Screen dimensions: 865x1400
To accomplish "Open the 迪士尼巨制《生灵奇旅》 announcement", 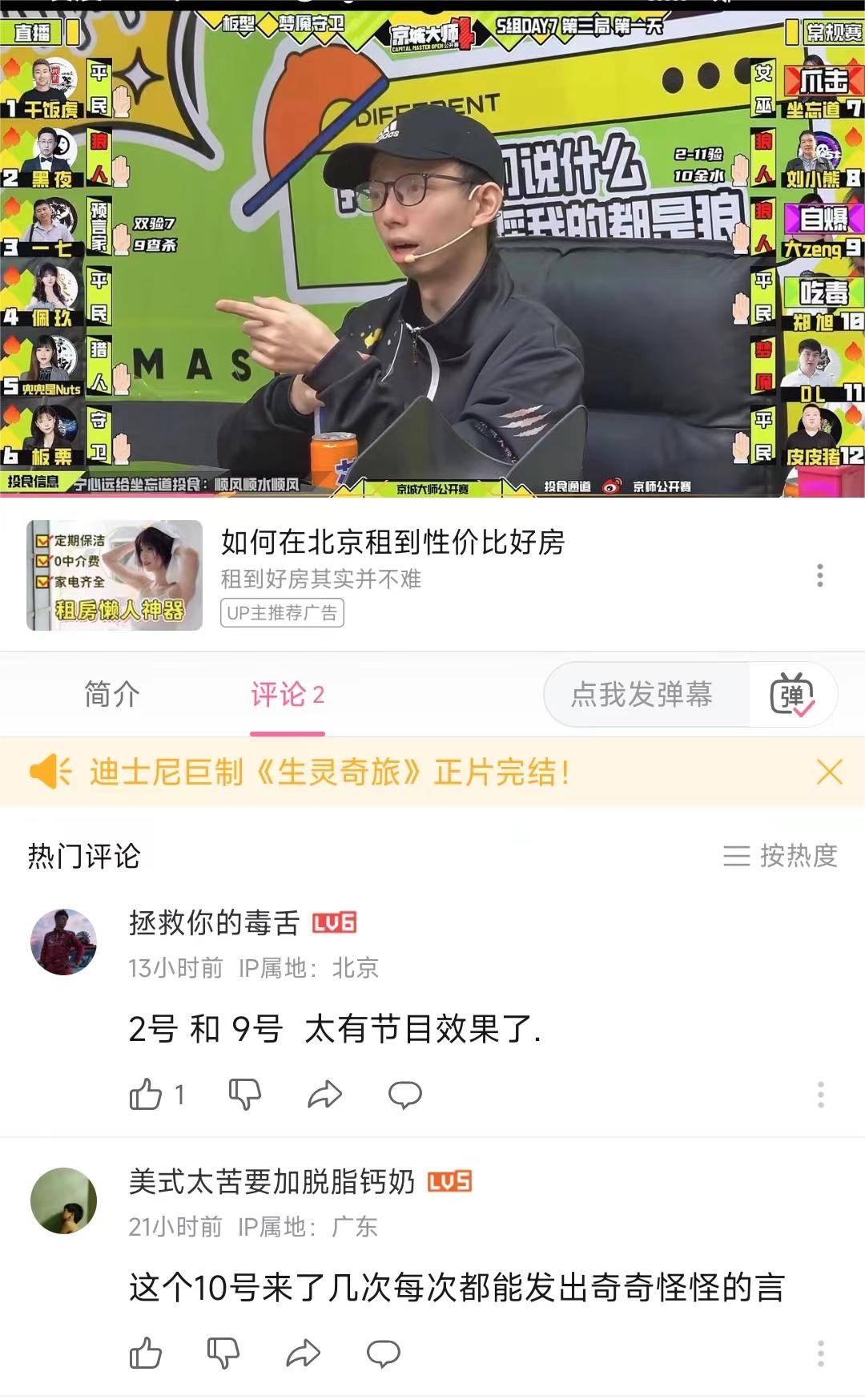I will [330, 773].
